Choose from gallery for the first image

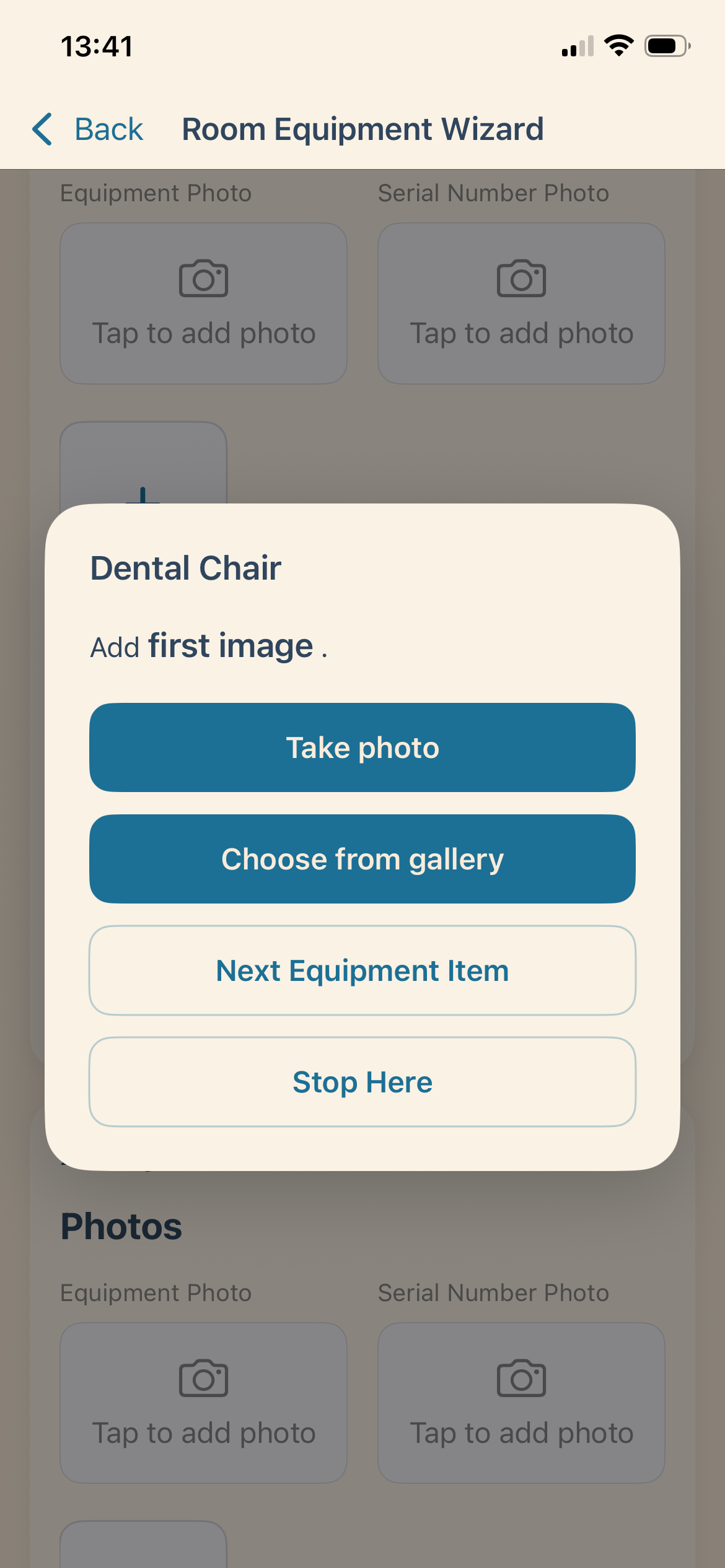point(362,858)
